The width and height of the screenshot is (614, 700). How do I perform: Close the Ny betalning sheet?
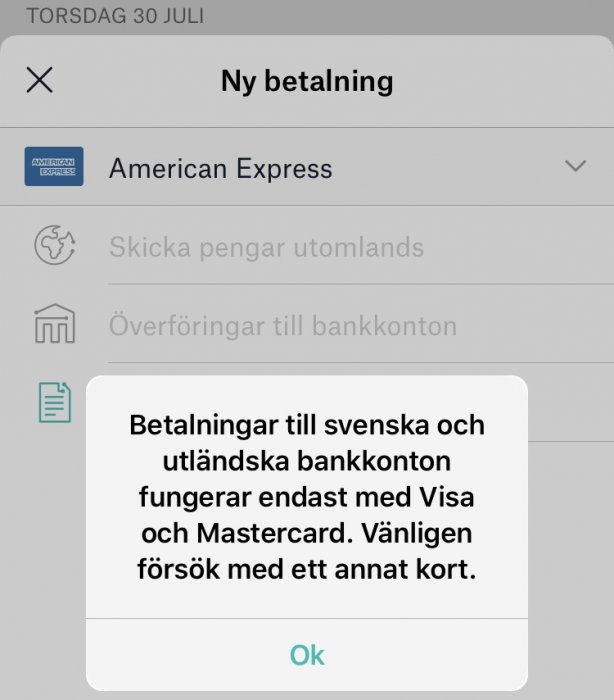[40, 80]
